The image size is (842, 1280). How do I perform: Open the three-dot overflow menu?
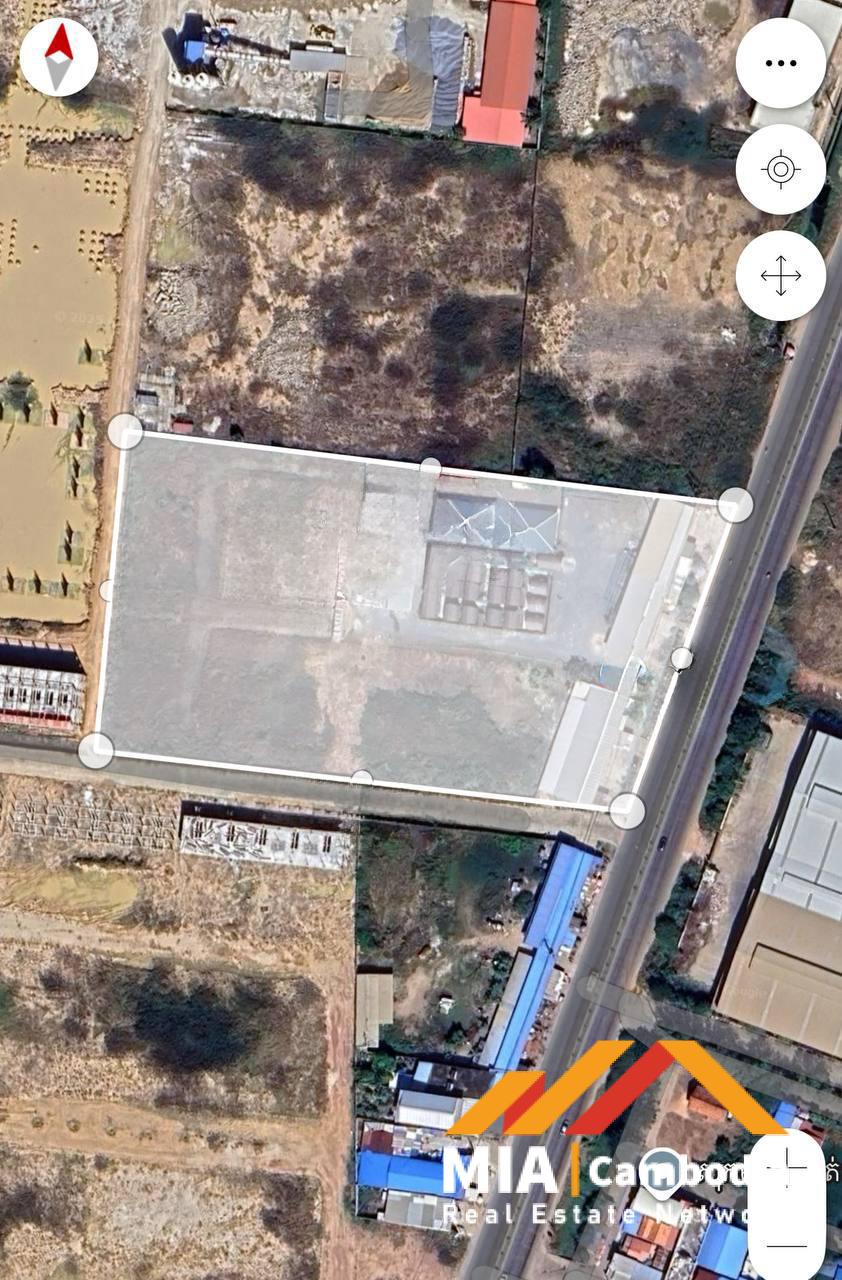[781, 63]
